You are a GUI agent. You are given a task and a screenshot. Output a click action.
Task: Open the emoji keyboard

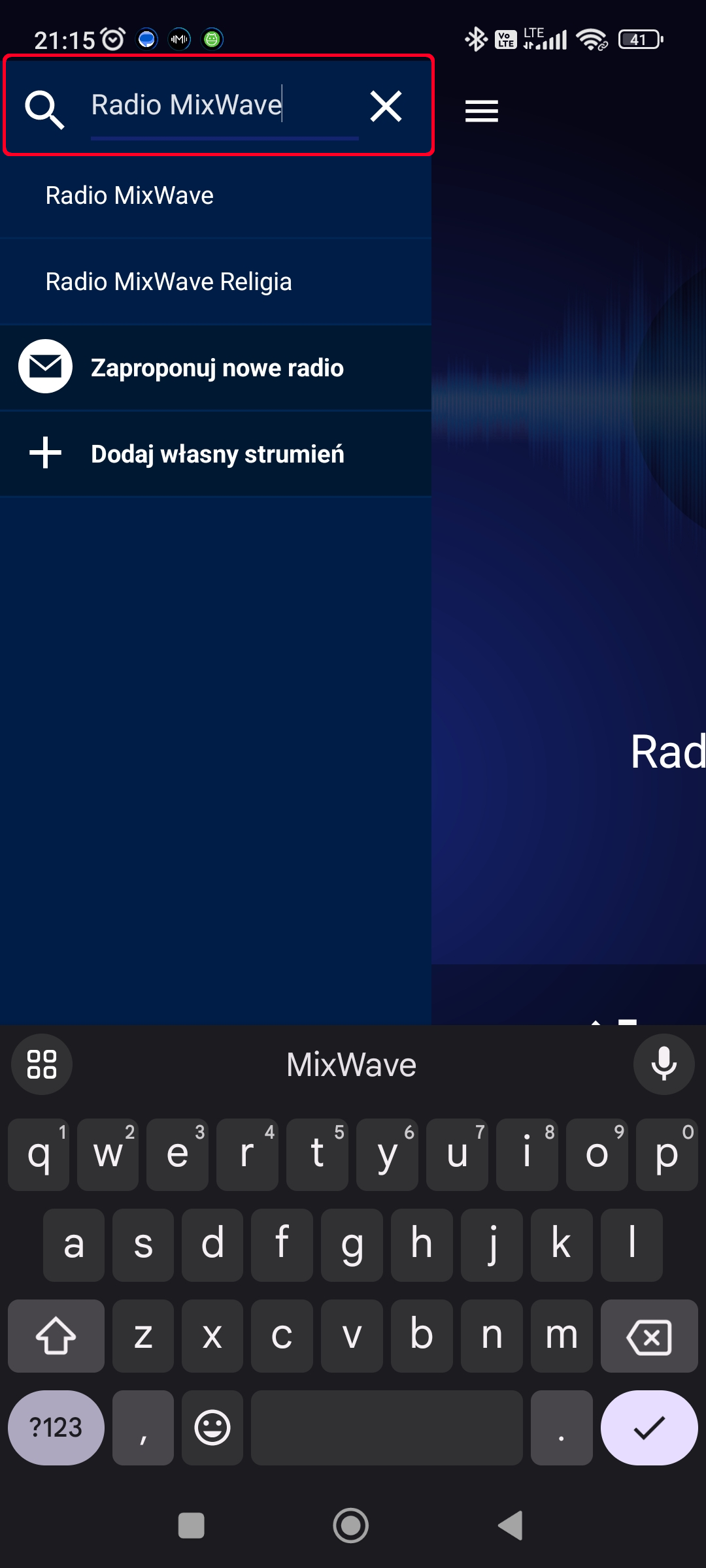click(x=212, y=1428)
